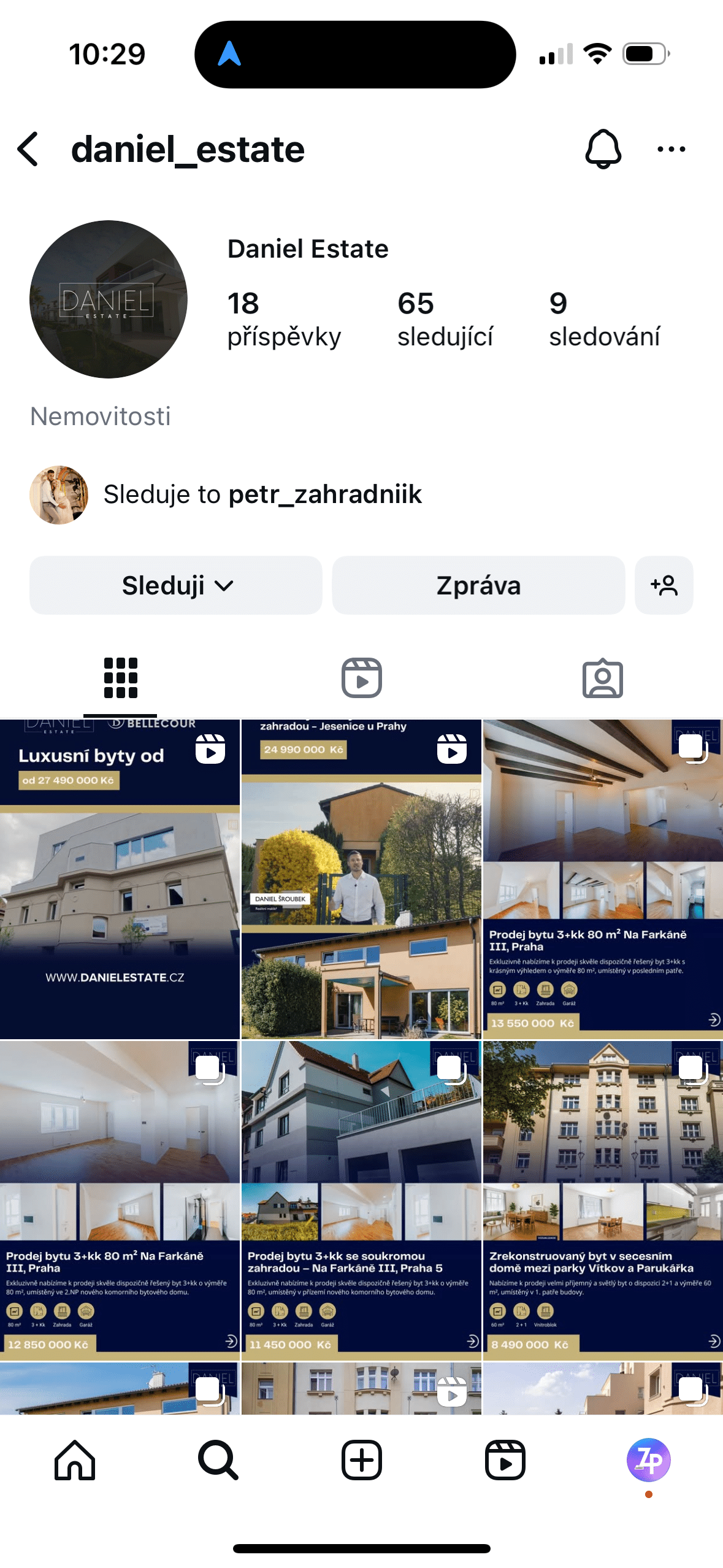The height and width of the screenshot is (1568, 723).
Task: Open the Jesenice u Prahy 24 990 000 Kč reel
Action: 361,878
